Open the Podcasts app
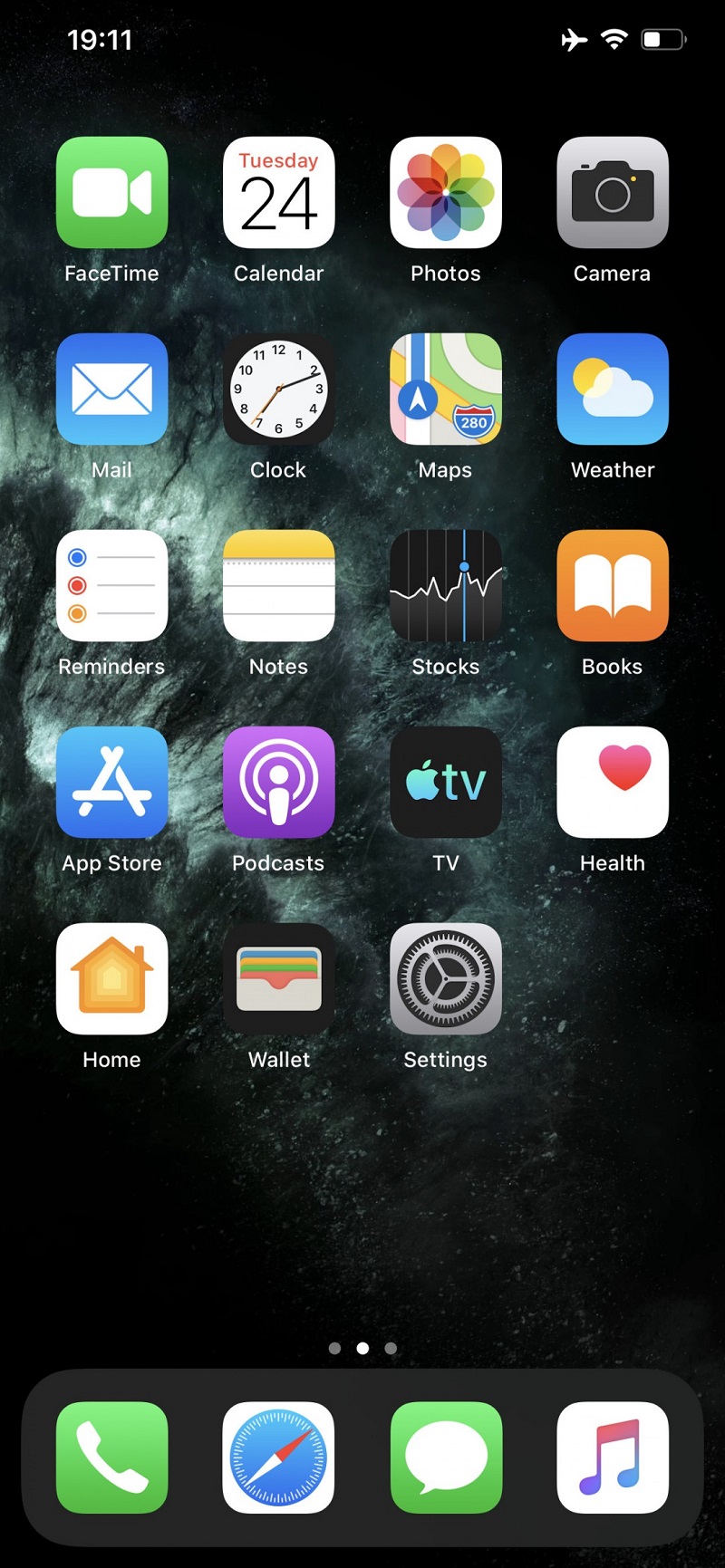This screenshot has width=725, height=1568. pyautogui.click(x=278, y=782)
